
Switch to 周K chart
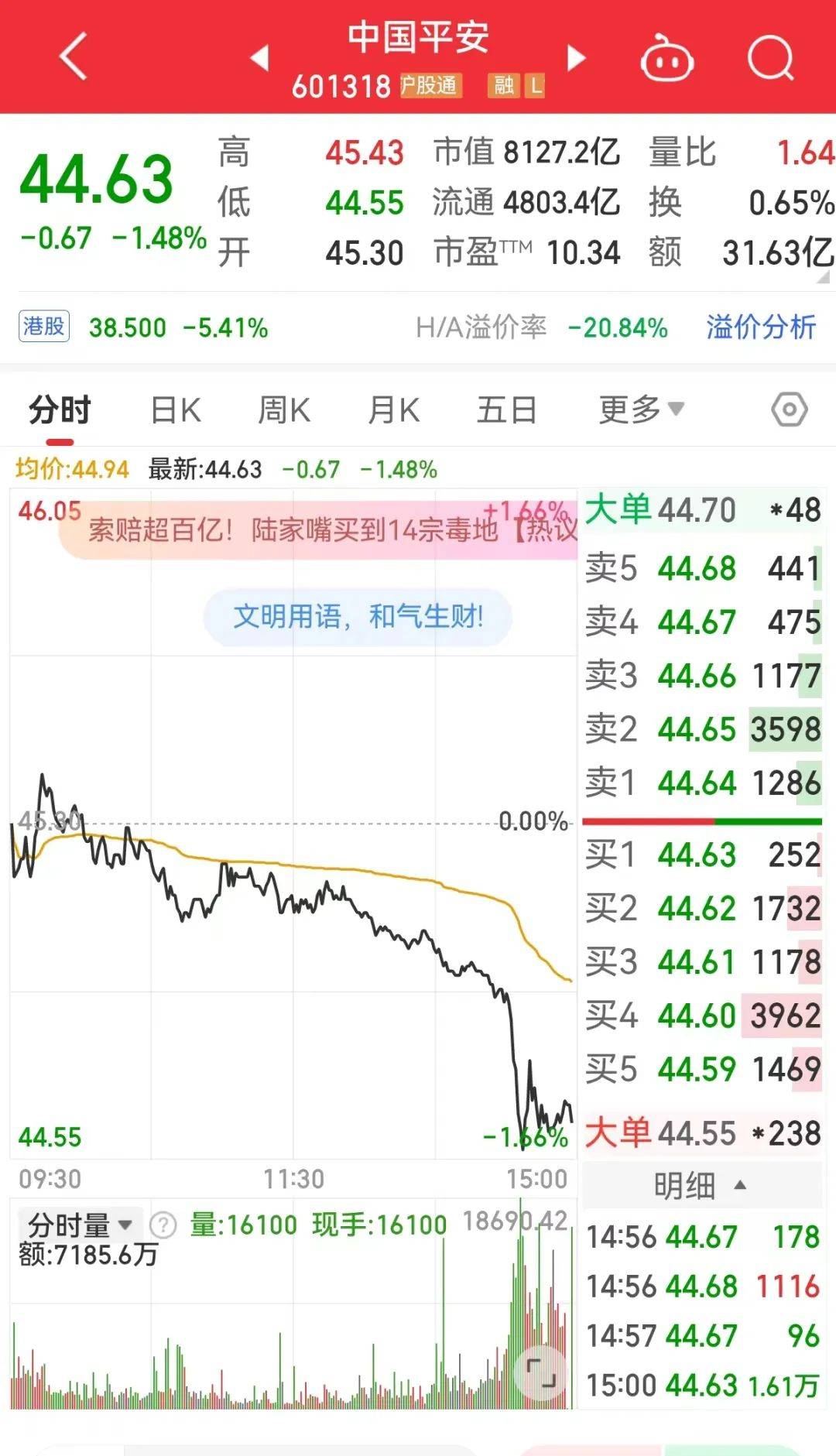(284, 409)
